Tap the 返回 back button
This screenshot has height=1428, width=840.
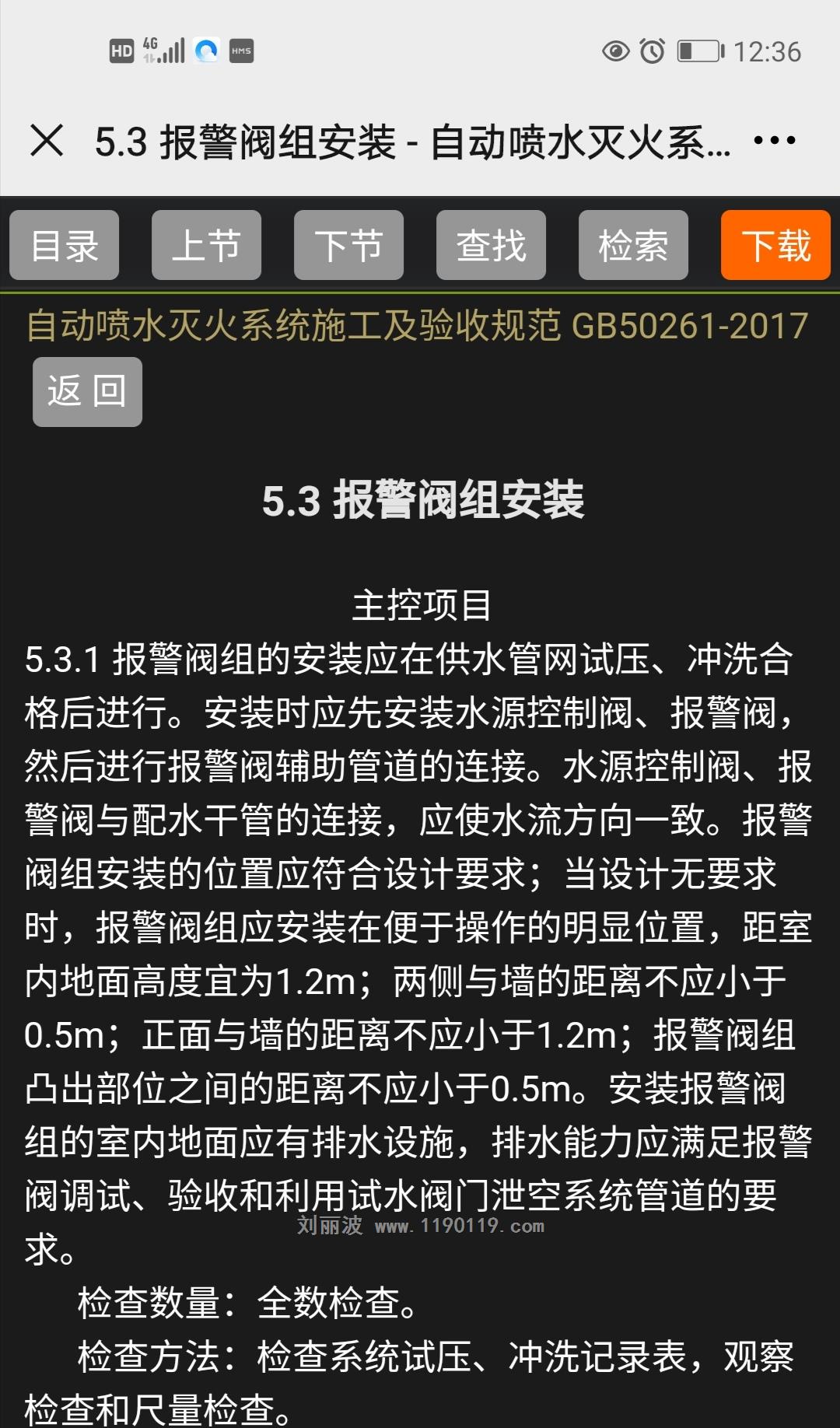click(x=87, y=391)
